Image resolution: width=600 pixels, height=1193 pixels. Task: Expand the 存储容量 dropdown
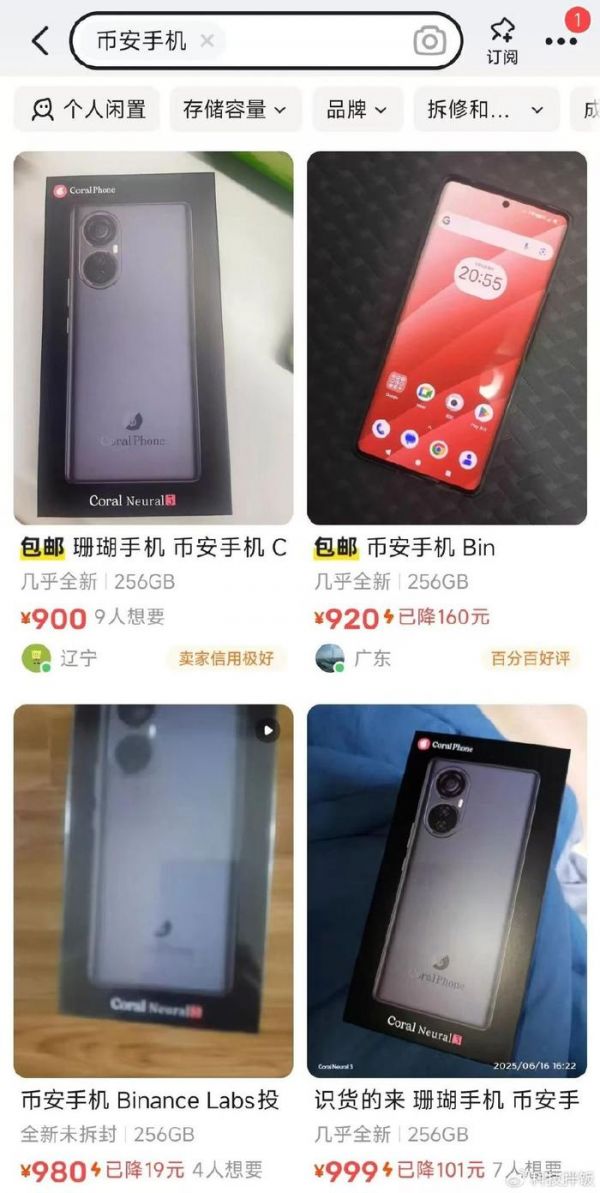click(235, 110)
